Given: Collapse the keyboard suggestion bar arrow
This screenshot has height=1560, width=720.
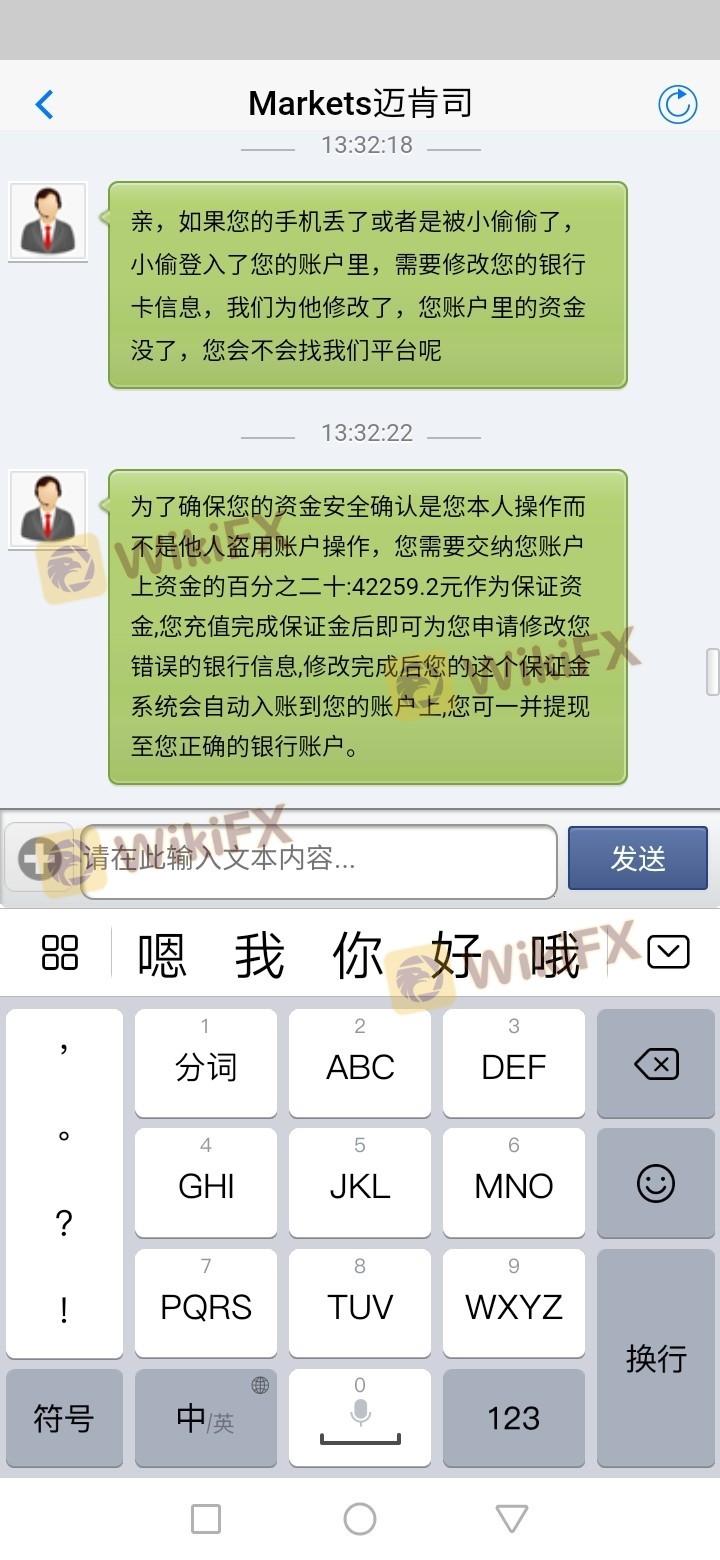Looking at the screenshot, I should (668, 952).
